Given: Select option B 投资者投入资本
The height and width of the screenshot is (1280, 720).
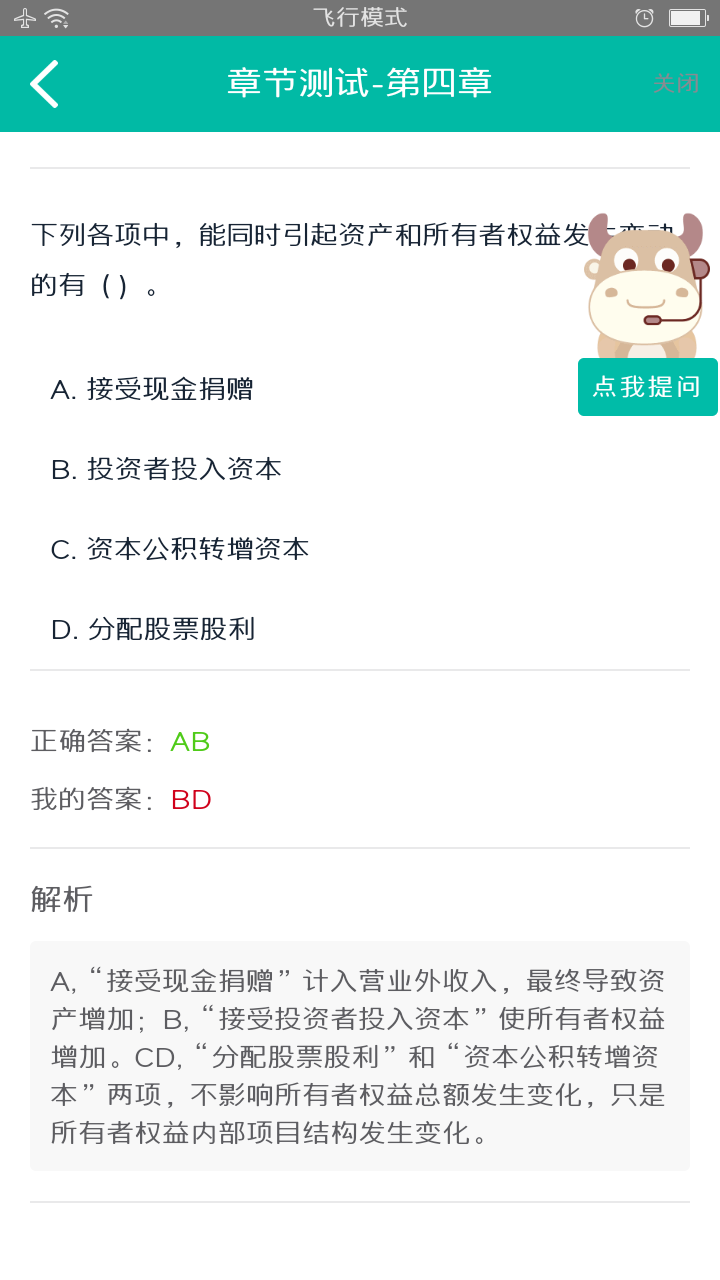Looking at the screenshot, I should [x=167, y=469].
